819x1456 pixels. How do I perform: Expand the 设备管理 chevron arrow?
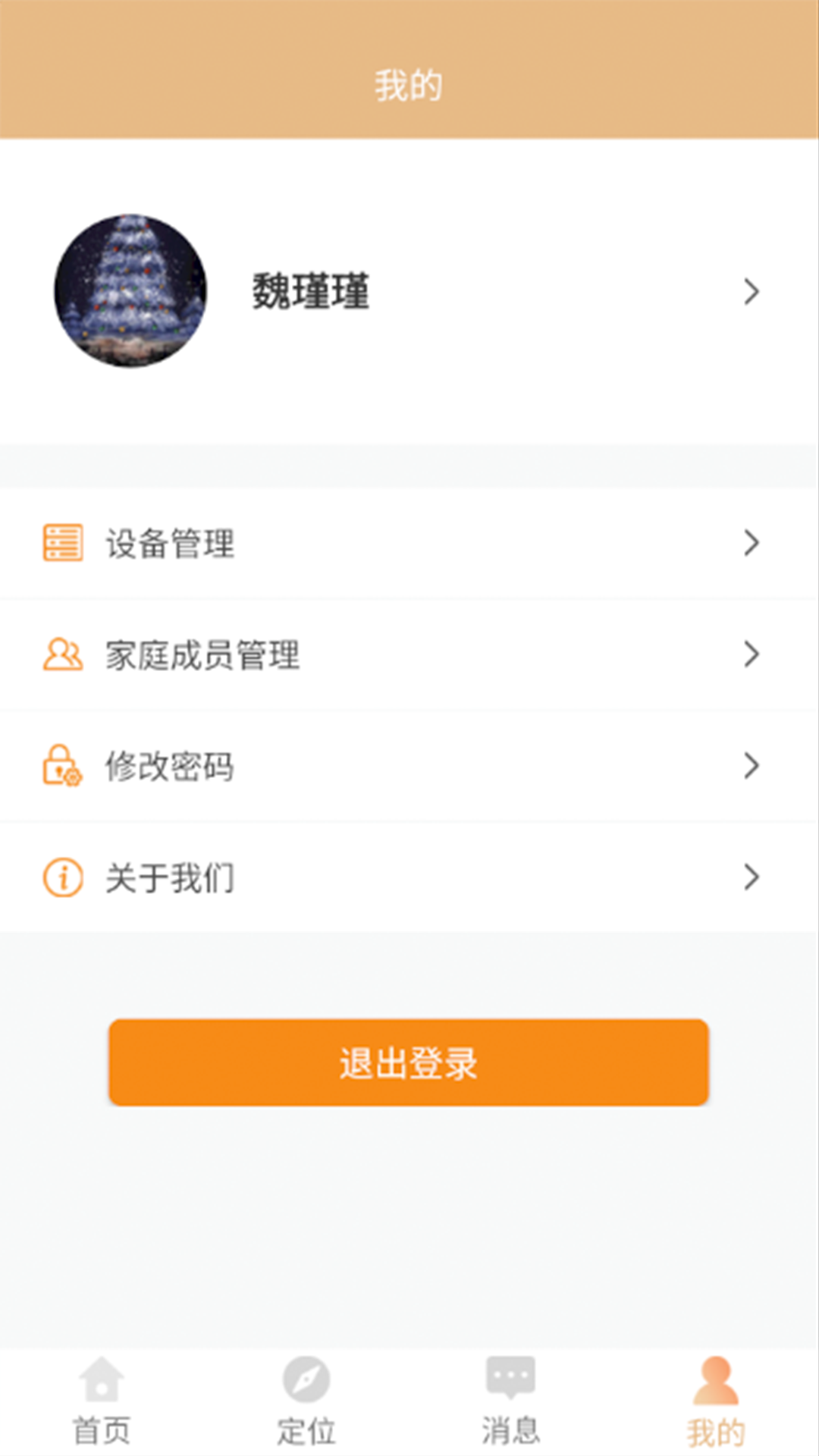[x=752, y=542]
